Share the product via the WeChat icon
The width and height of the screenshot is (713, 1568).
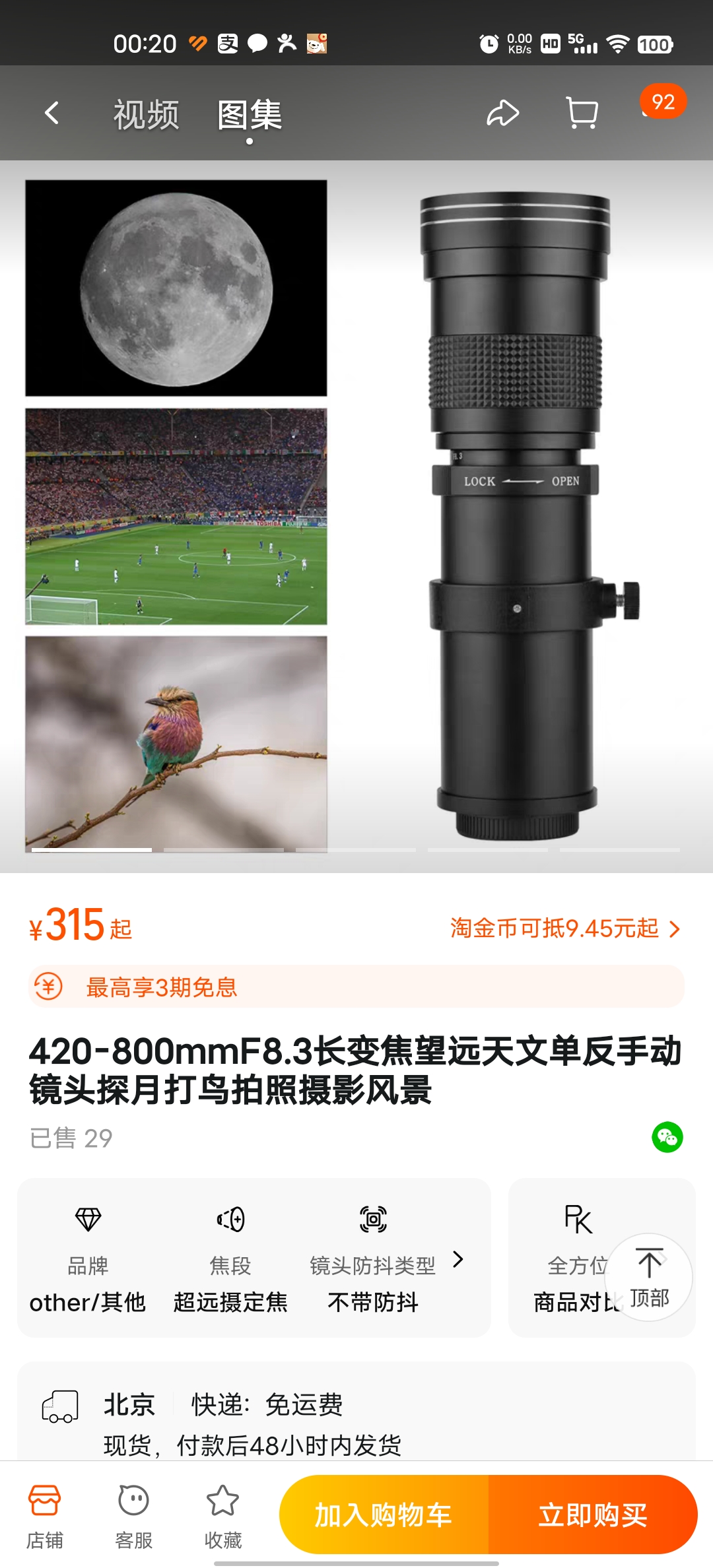[x=667, y=1137]
